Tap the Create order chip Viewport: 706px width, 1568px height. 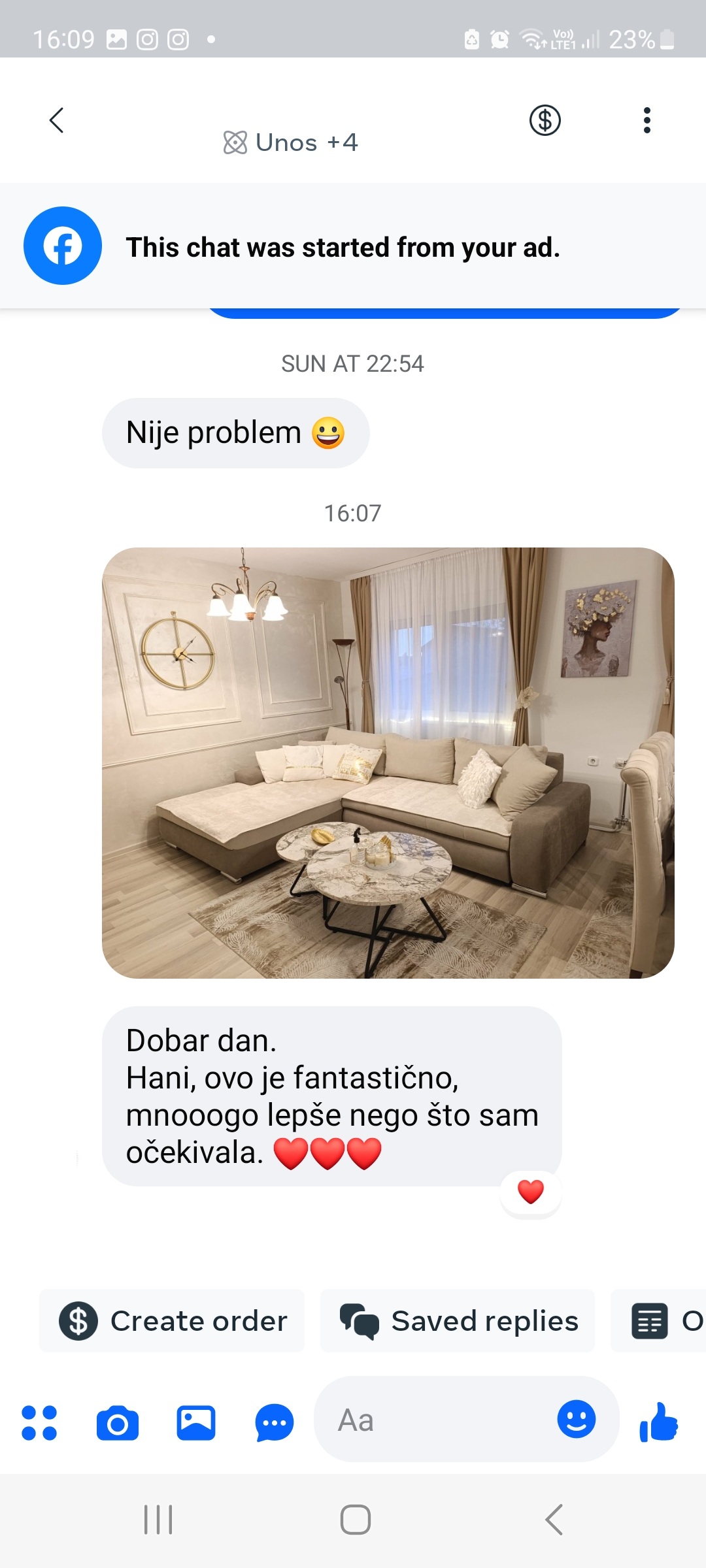[173, 1321]
